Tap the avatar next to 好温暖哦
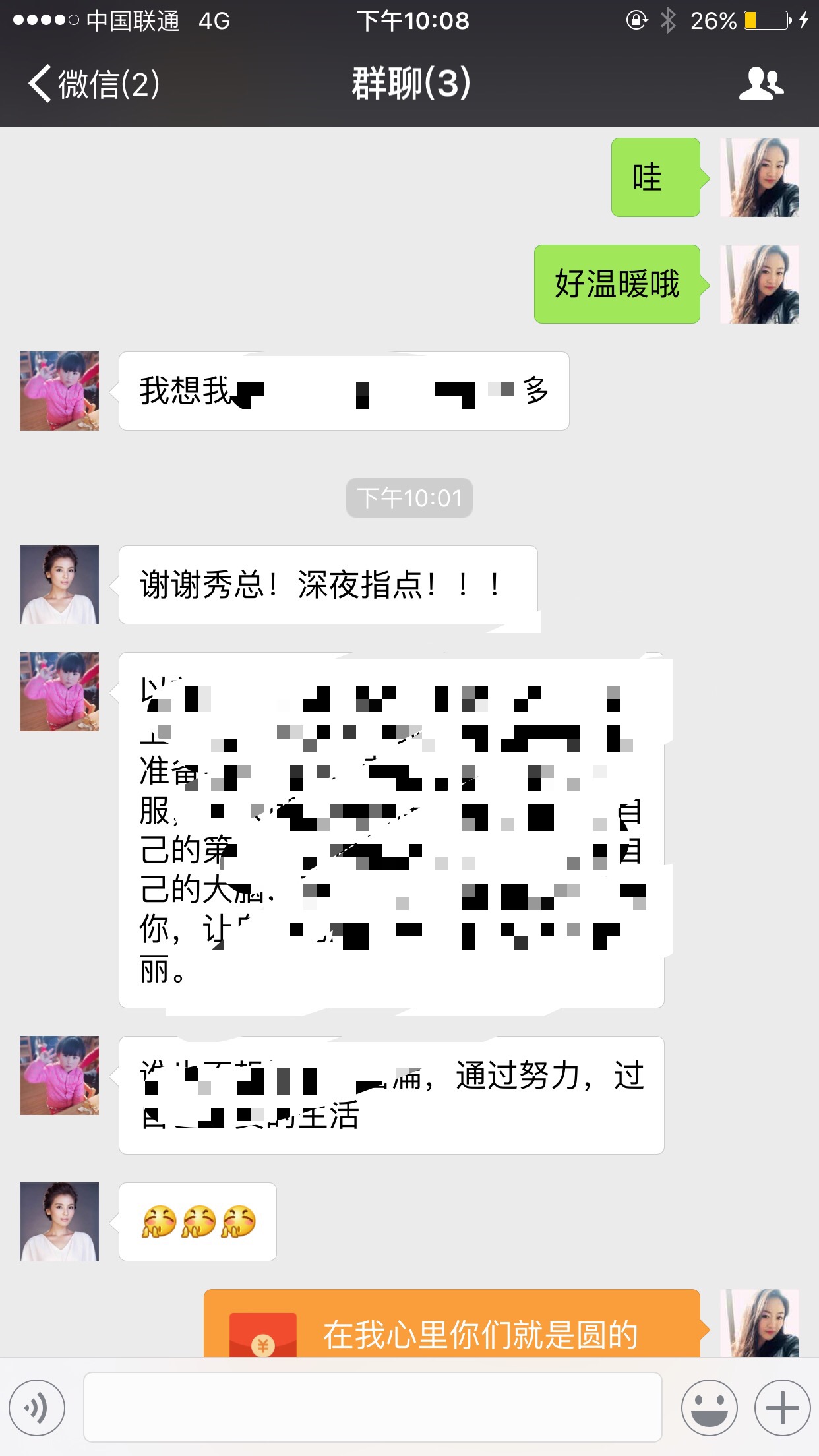This screenshot has width=819, height=1456. (760, 284)
